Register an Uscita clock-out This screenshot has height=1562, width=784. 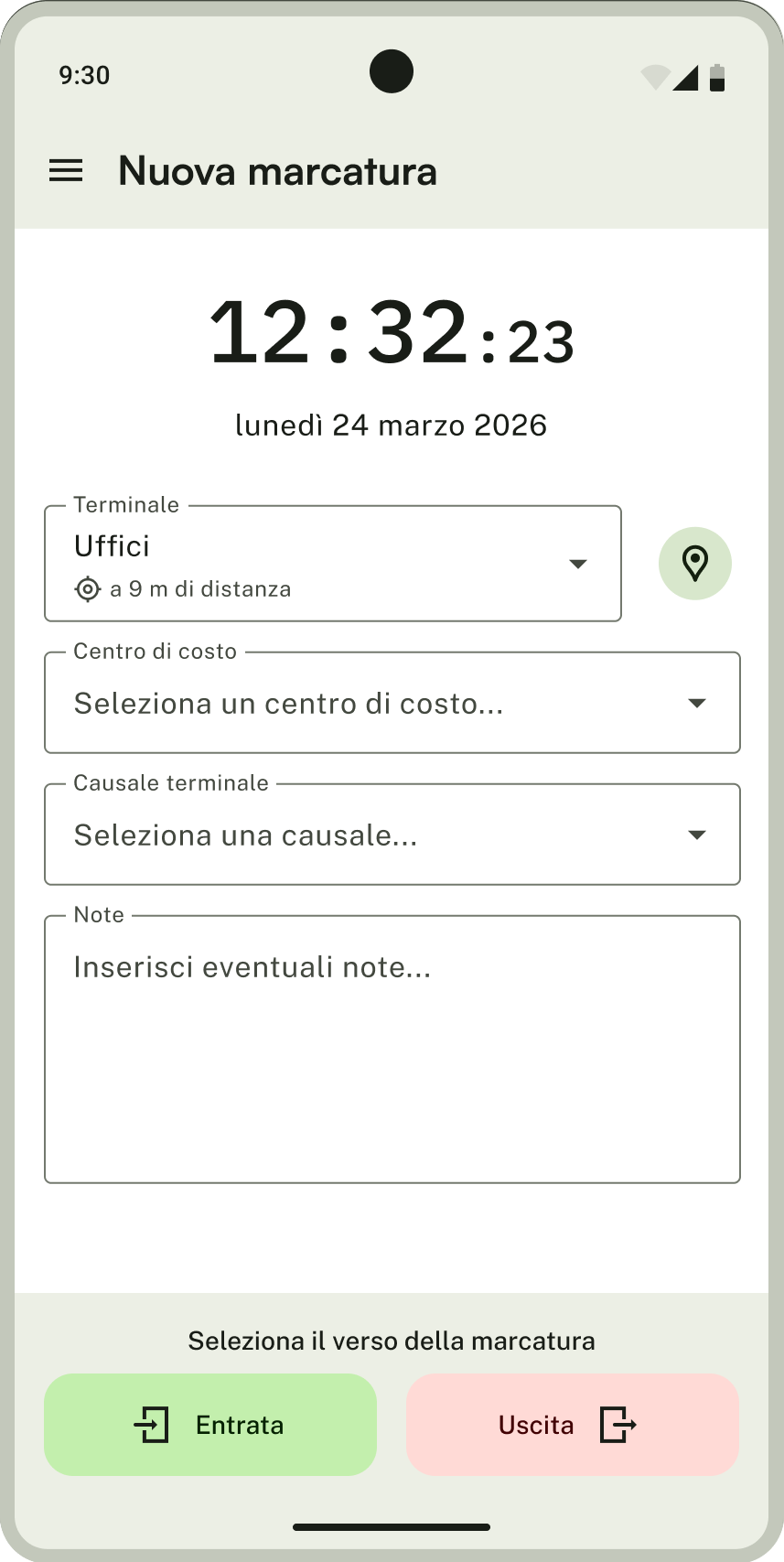[573, 1425]
